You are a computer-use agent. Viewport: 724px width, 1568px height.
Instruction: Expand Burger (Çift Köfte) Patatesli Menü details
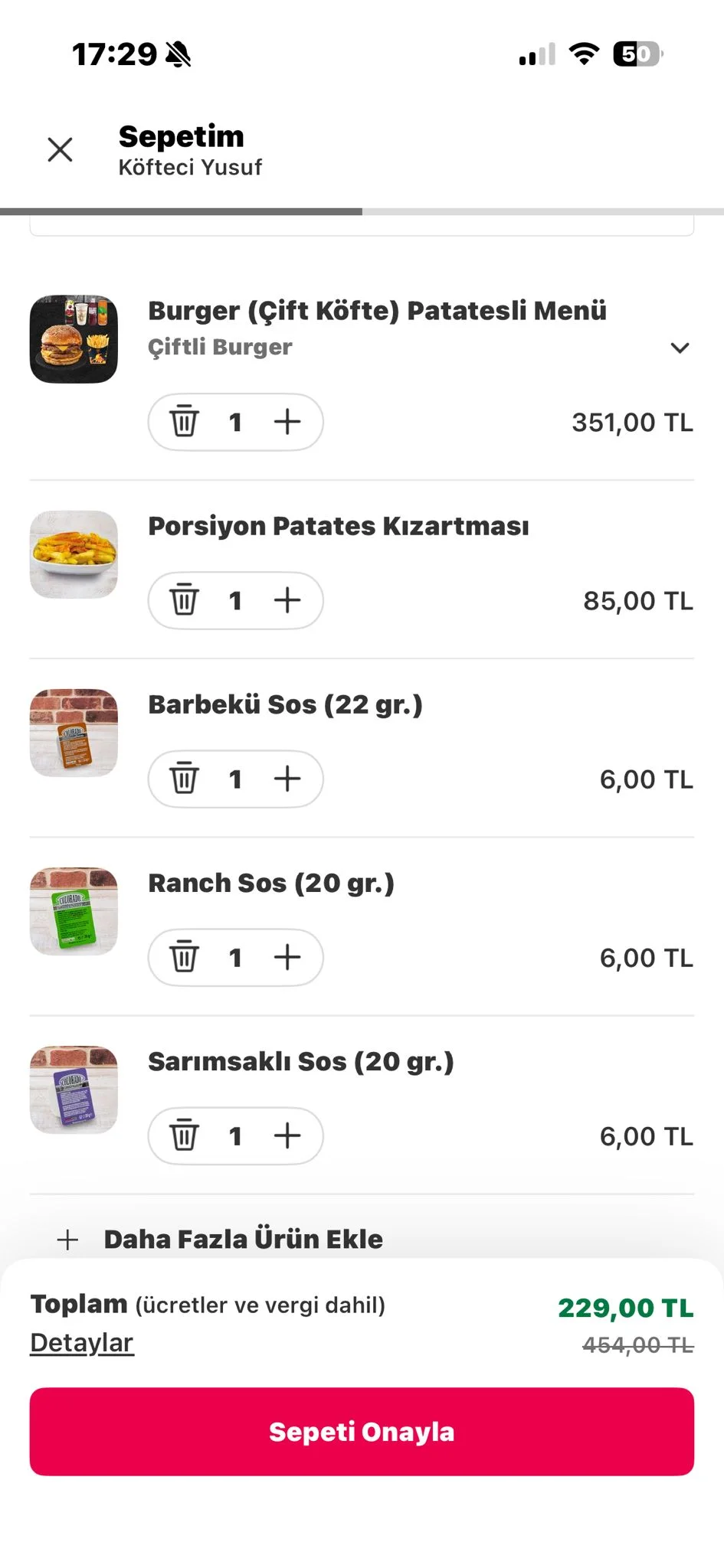pos(680,348)
